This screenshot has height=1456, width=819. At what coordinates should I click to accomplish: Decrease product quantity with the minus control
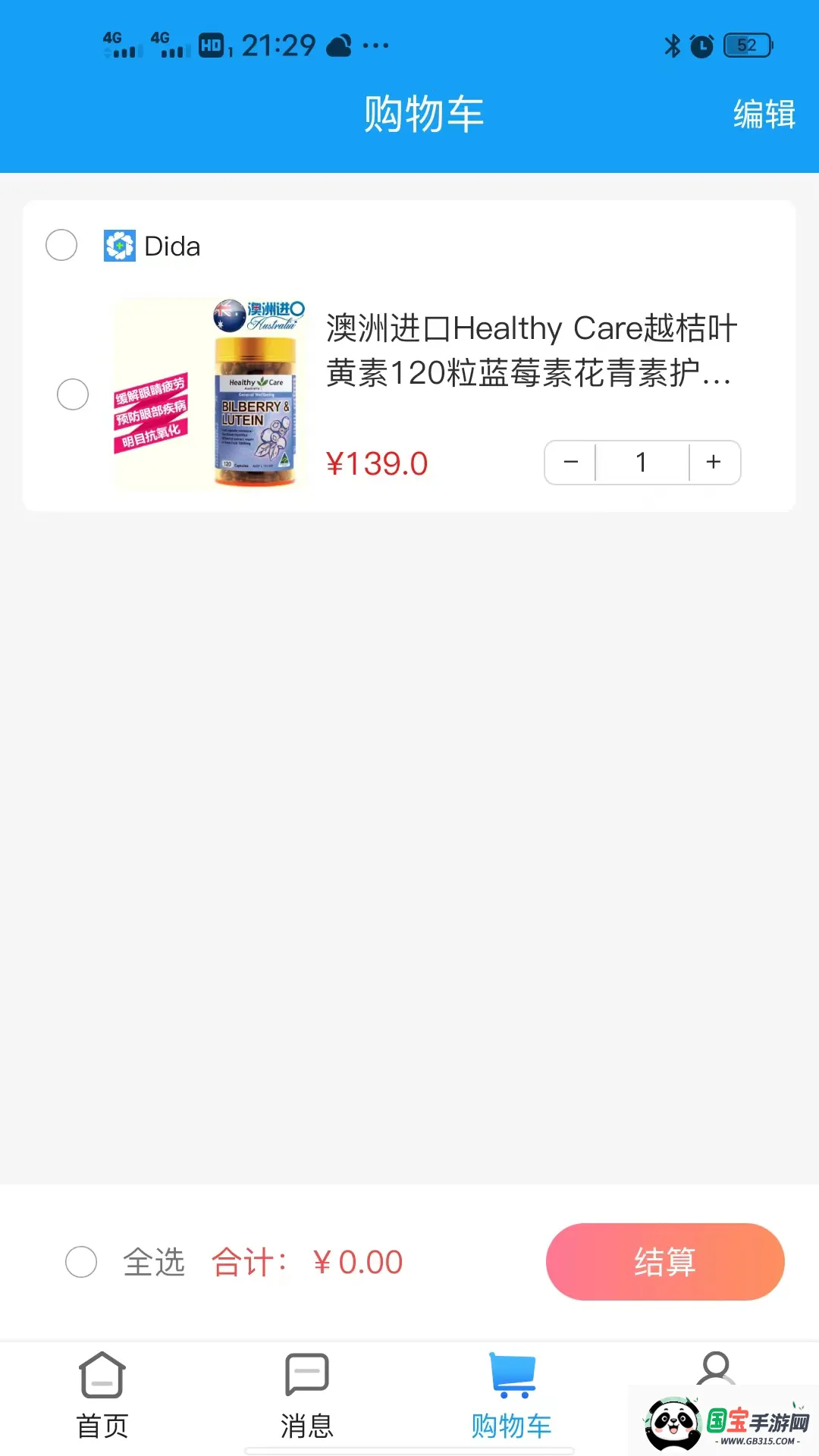[570, 462]
